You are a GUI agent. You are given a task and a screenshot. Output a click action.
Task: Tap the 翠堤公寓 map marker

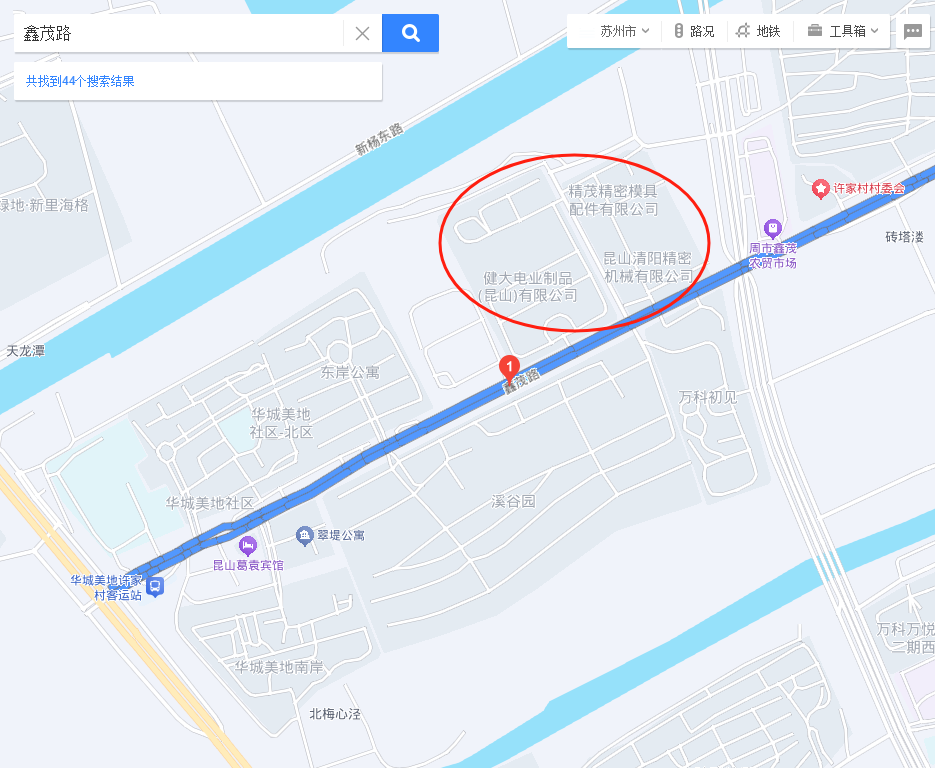[x=305, y=536]
